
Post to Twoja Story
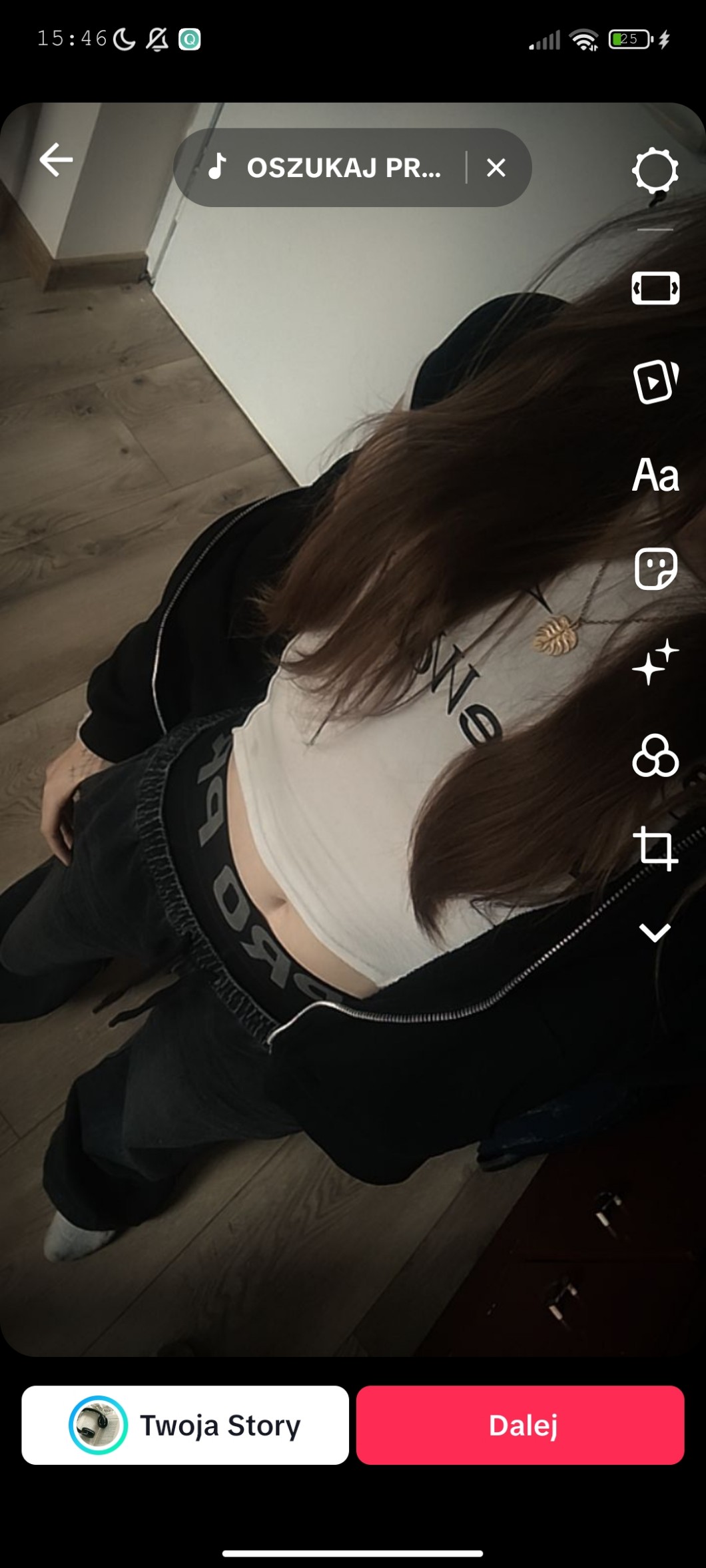[185, 1425]
